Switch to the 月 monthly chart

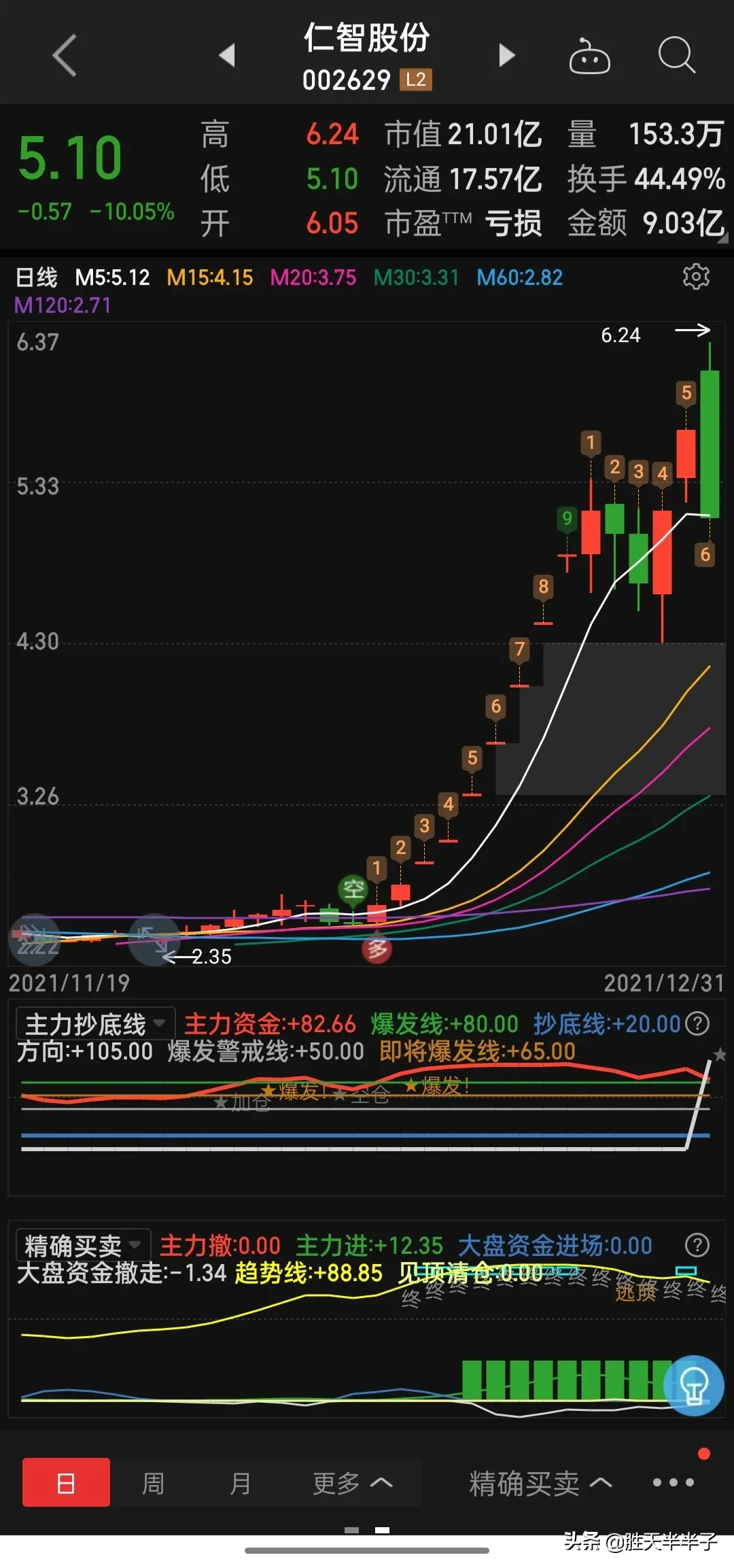pyautogui.click(x=240, y=1483)
